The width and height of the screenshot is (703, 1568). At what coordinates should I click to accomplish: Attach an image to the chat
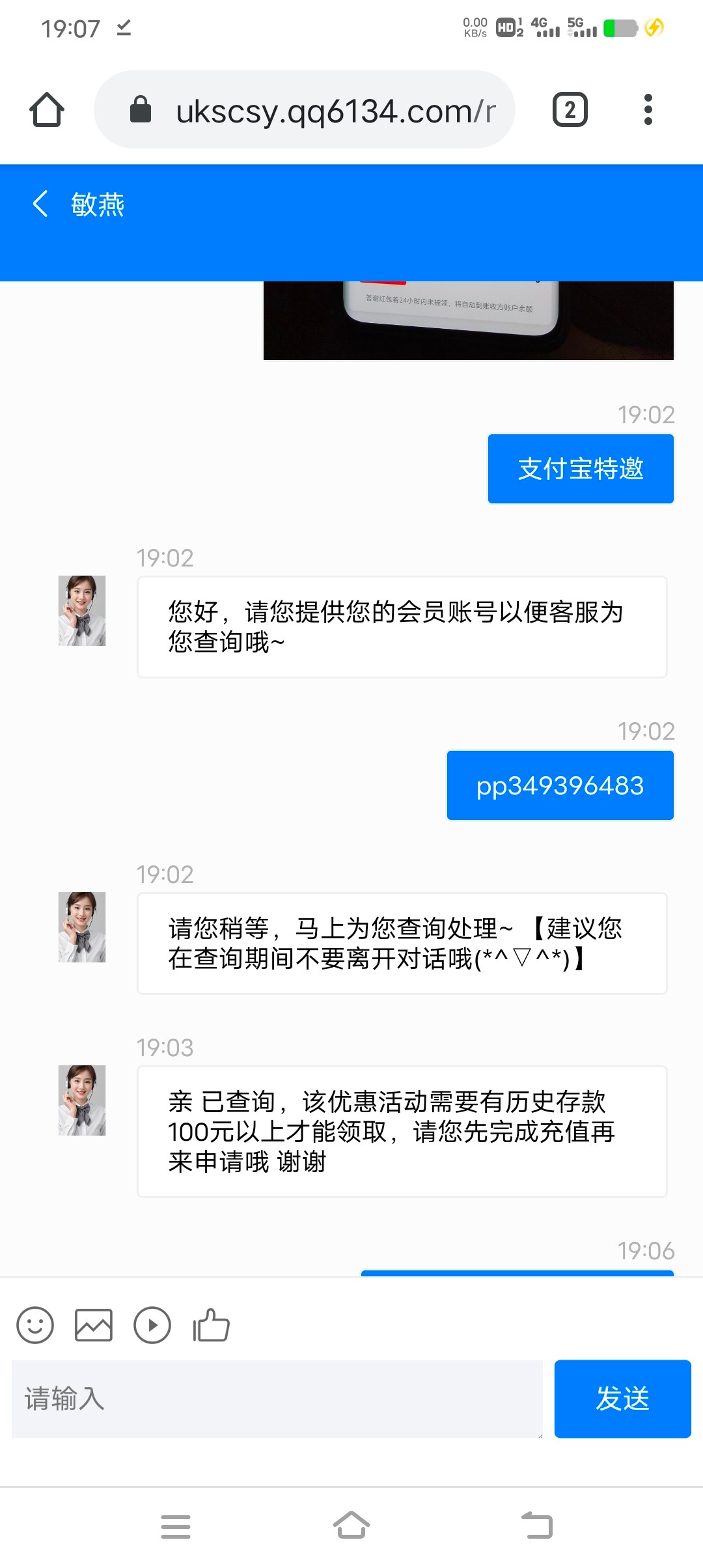(94, 1325)
